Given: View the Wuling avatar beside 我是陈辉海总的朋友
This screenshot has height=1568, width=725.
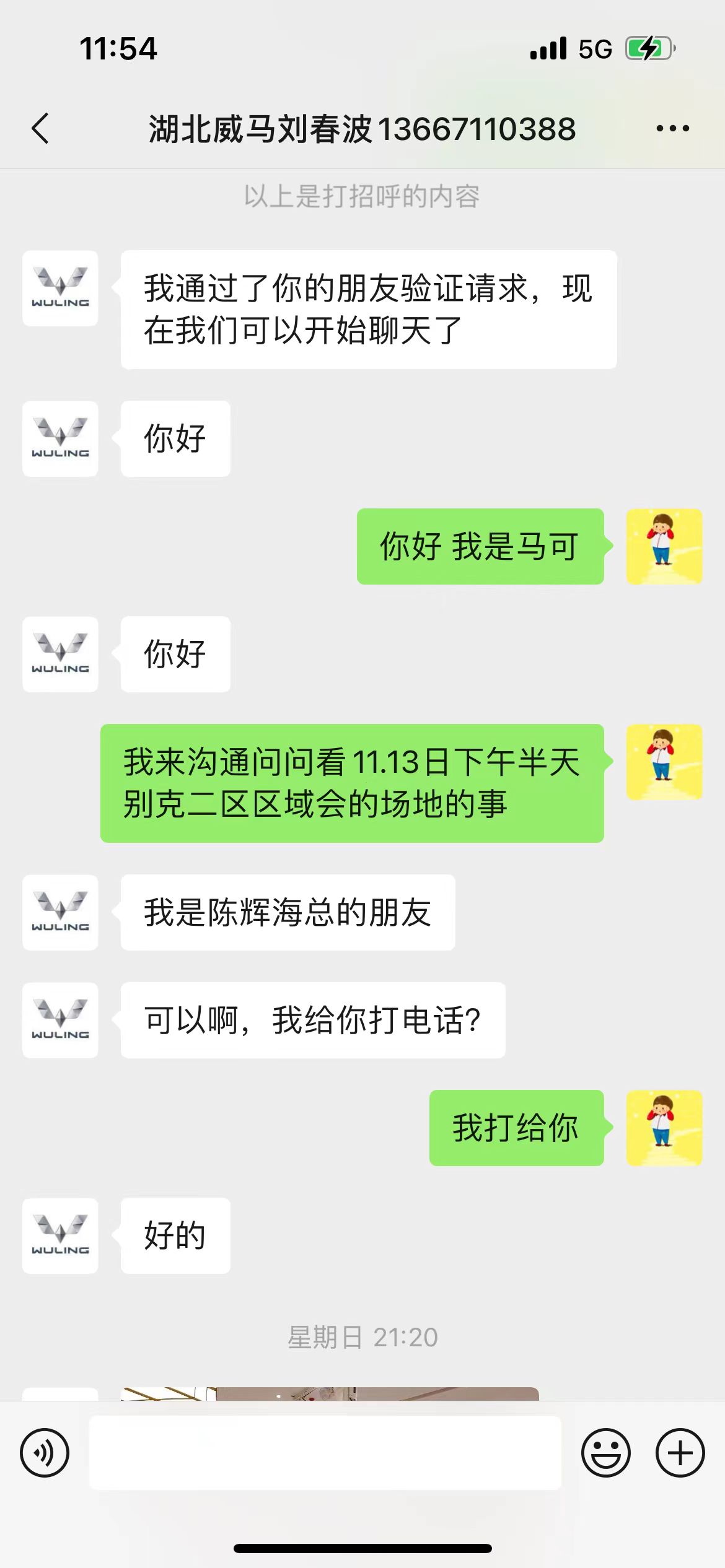Looking at the screenshot, I should pyautogui.click(x=60, y=912).
